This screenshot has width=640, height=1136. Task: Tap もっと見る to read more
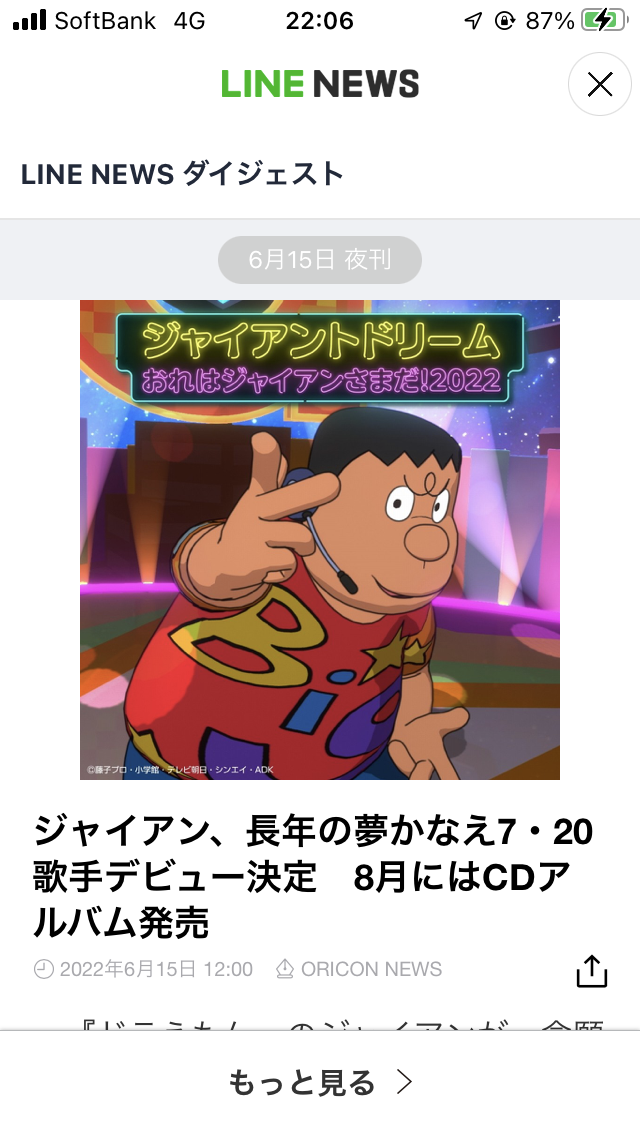pos(320,1082)
